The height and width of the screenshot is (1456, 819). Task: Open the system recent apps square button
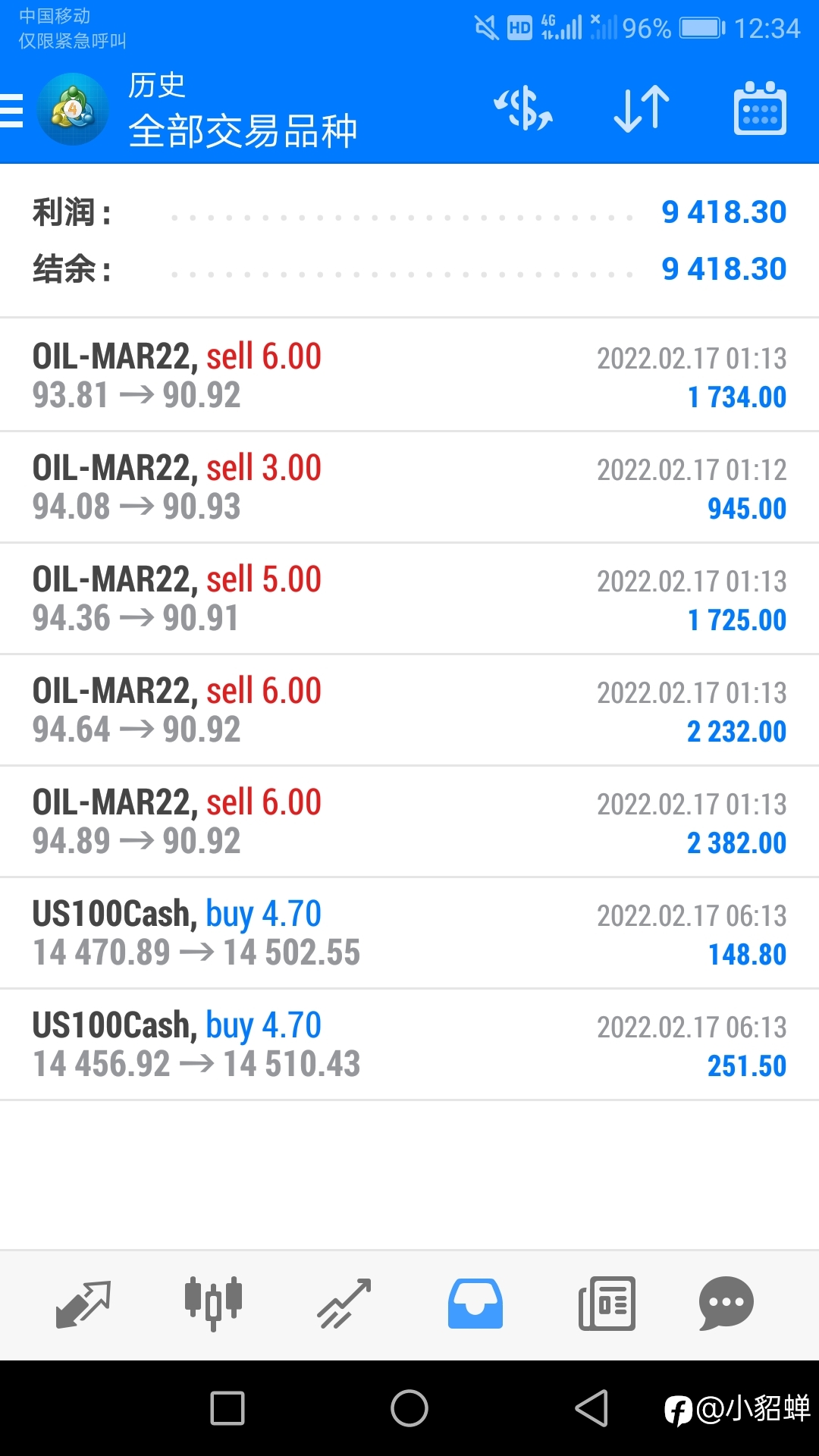pyautogui.click(x=227, y=1408)
